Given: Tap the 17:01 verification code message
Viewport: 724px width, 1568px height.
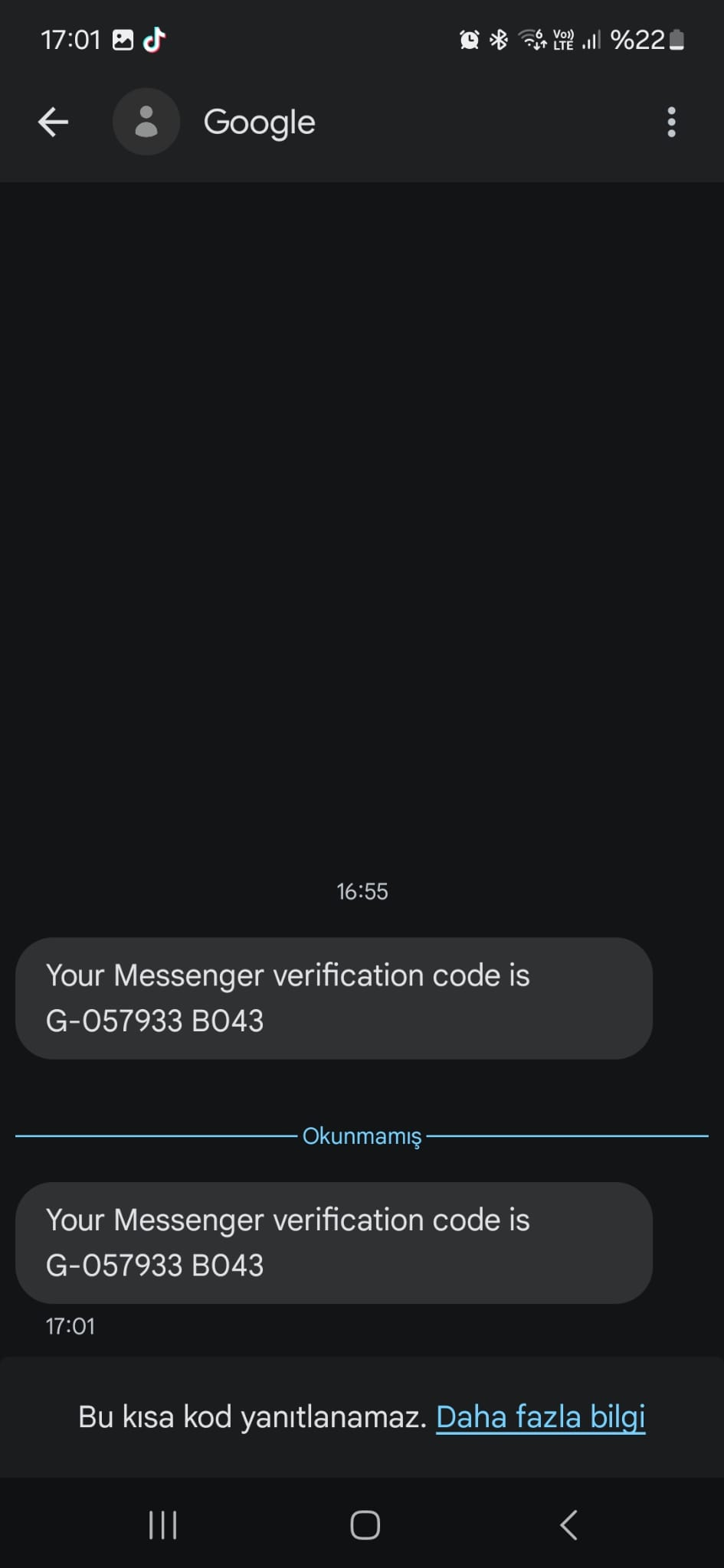Looking at the screenshot, I should click(x=333, y=1242).
